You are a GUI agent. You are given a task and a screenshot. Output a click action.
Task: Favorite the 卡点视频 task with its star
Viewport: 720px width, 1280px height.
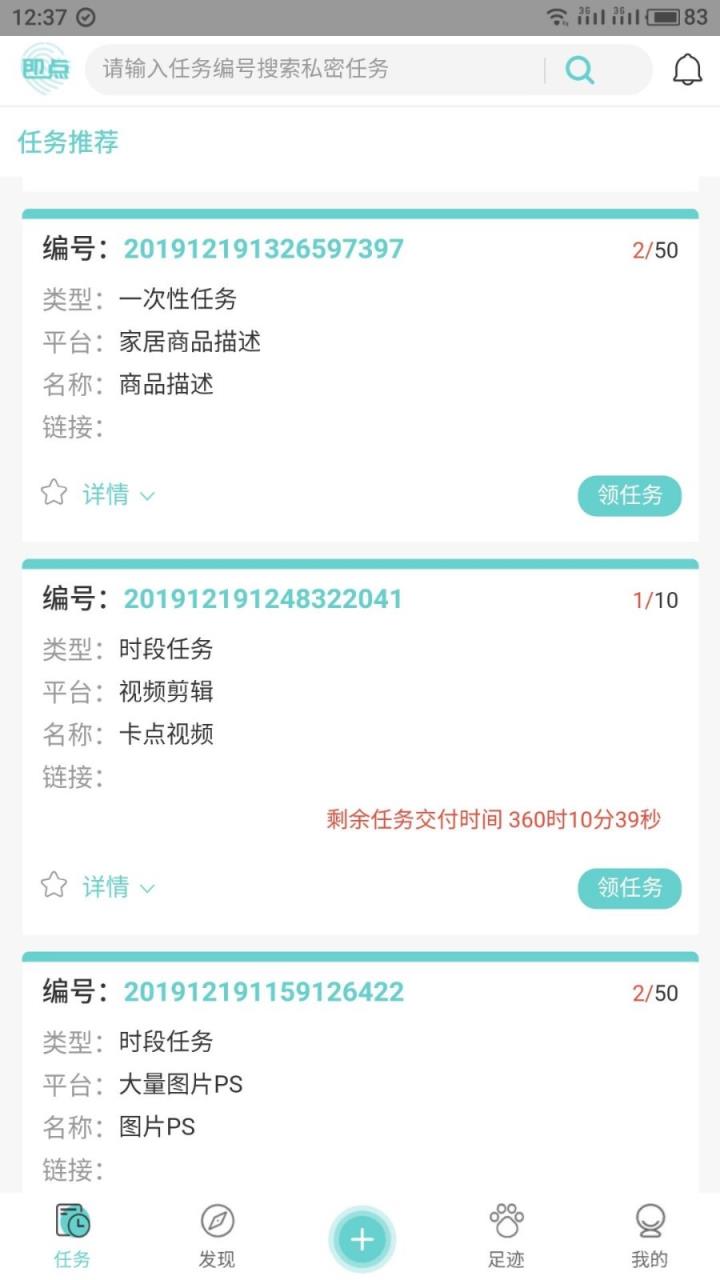53,886
